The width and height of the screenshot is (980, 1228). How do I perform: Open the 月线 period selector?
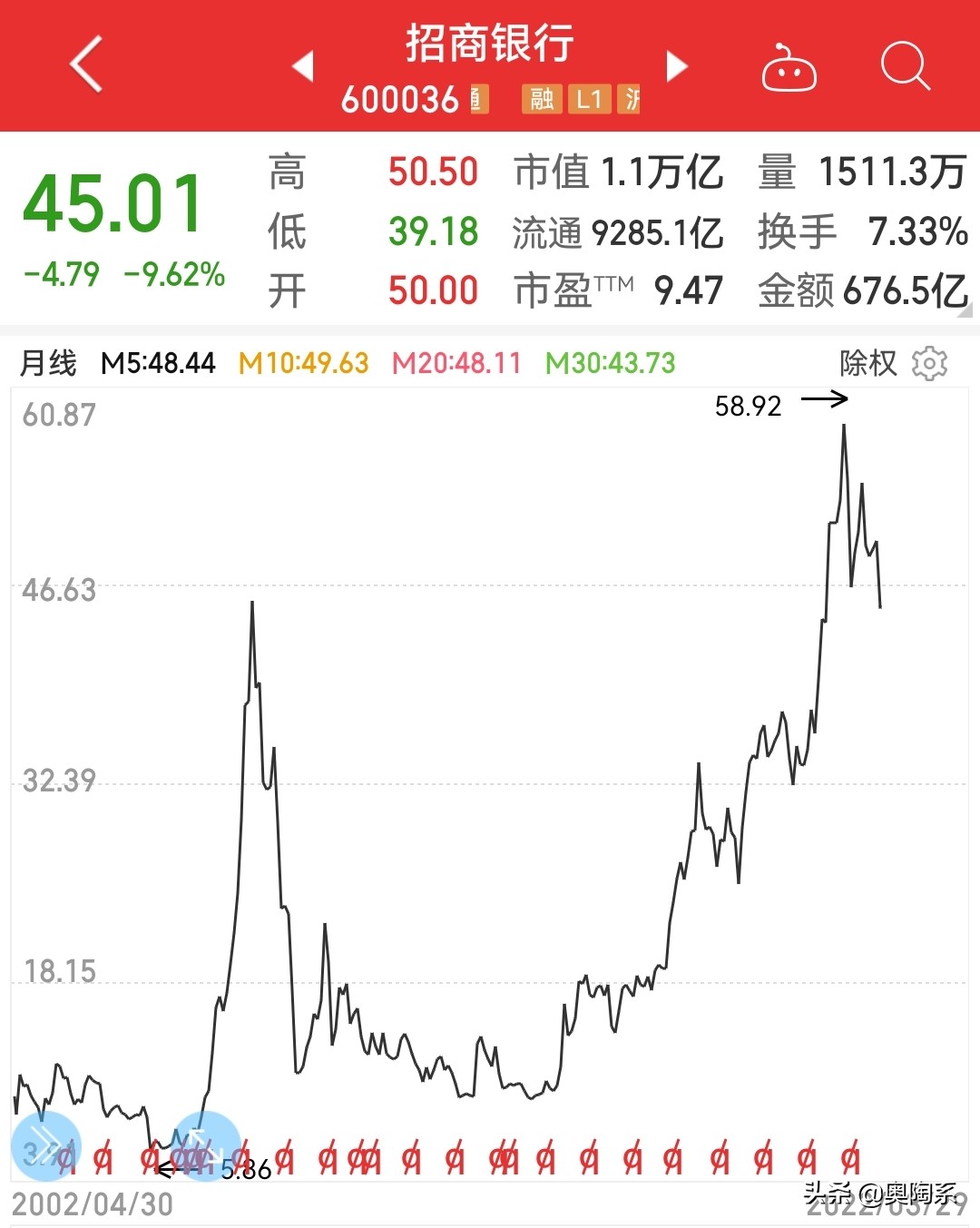50,362
